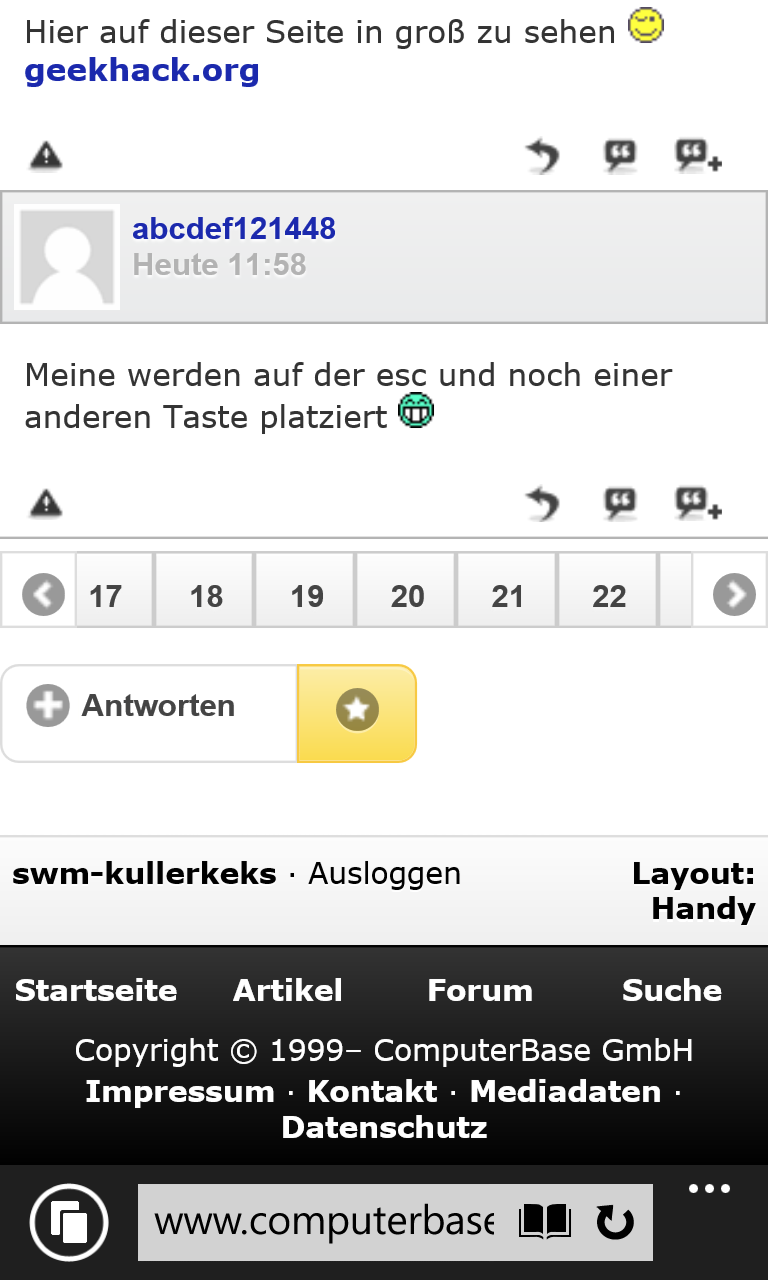Quote abcdef121448's post in a reply

[620, 503]
